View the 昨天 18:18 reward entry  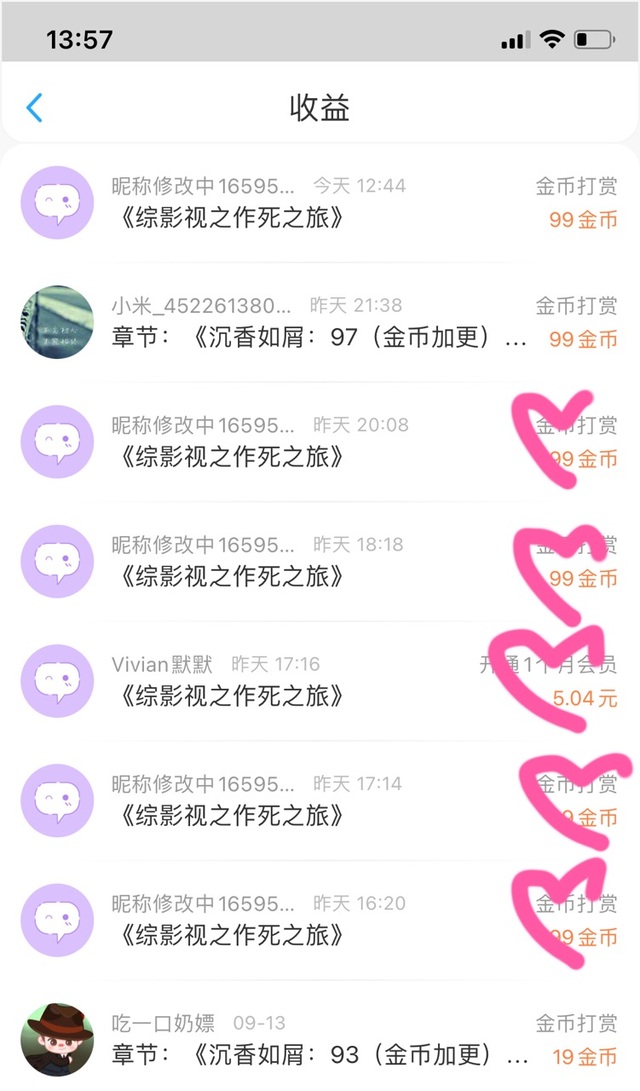coord(320,561)
